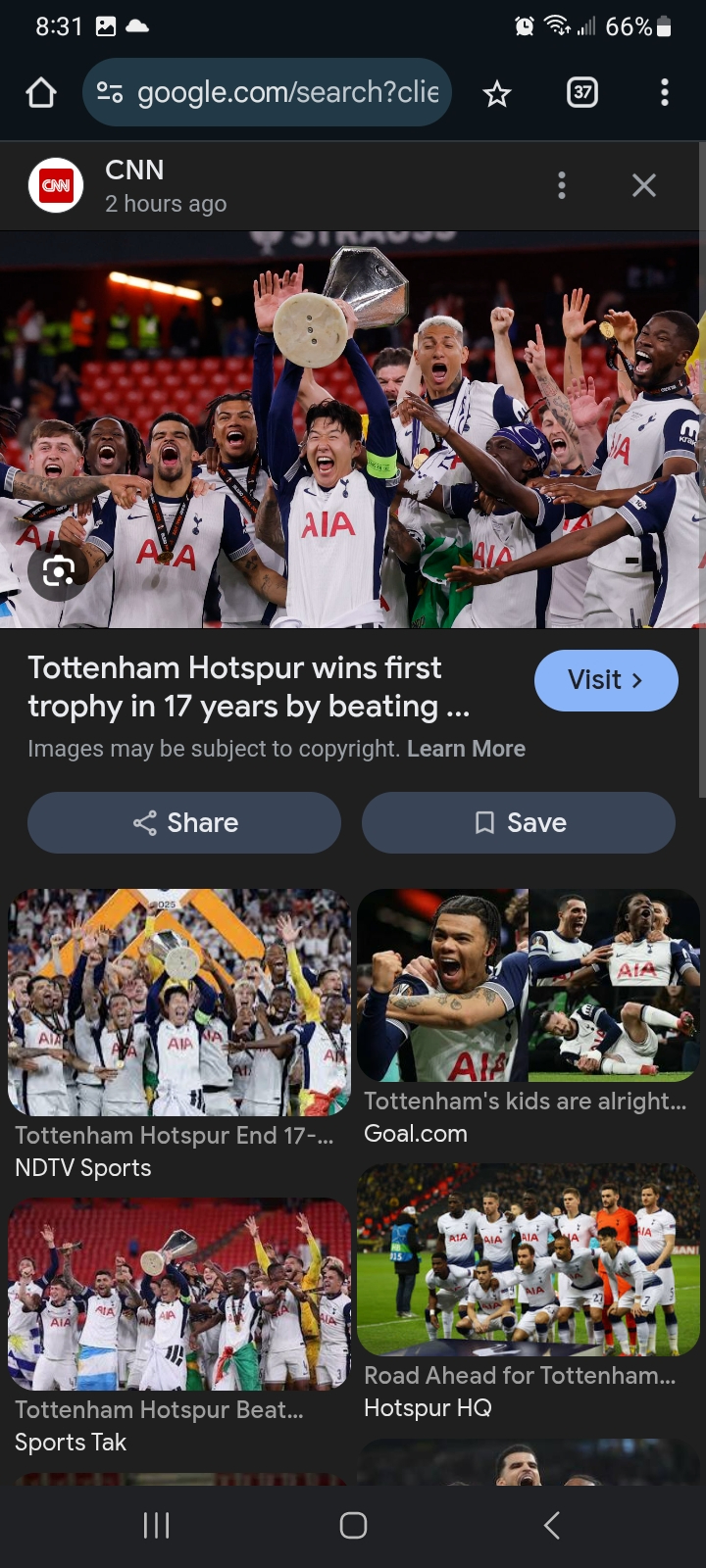
Task: Close the CNN image preview
Action: pyautogui.click(x=644, y=185)
